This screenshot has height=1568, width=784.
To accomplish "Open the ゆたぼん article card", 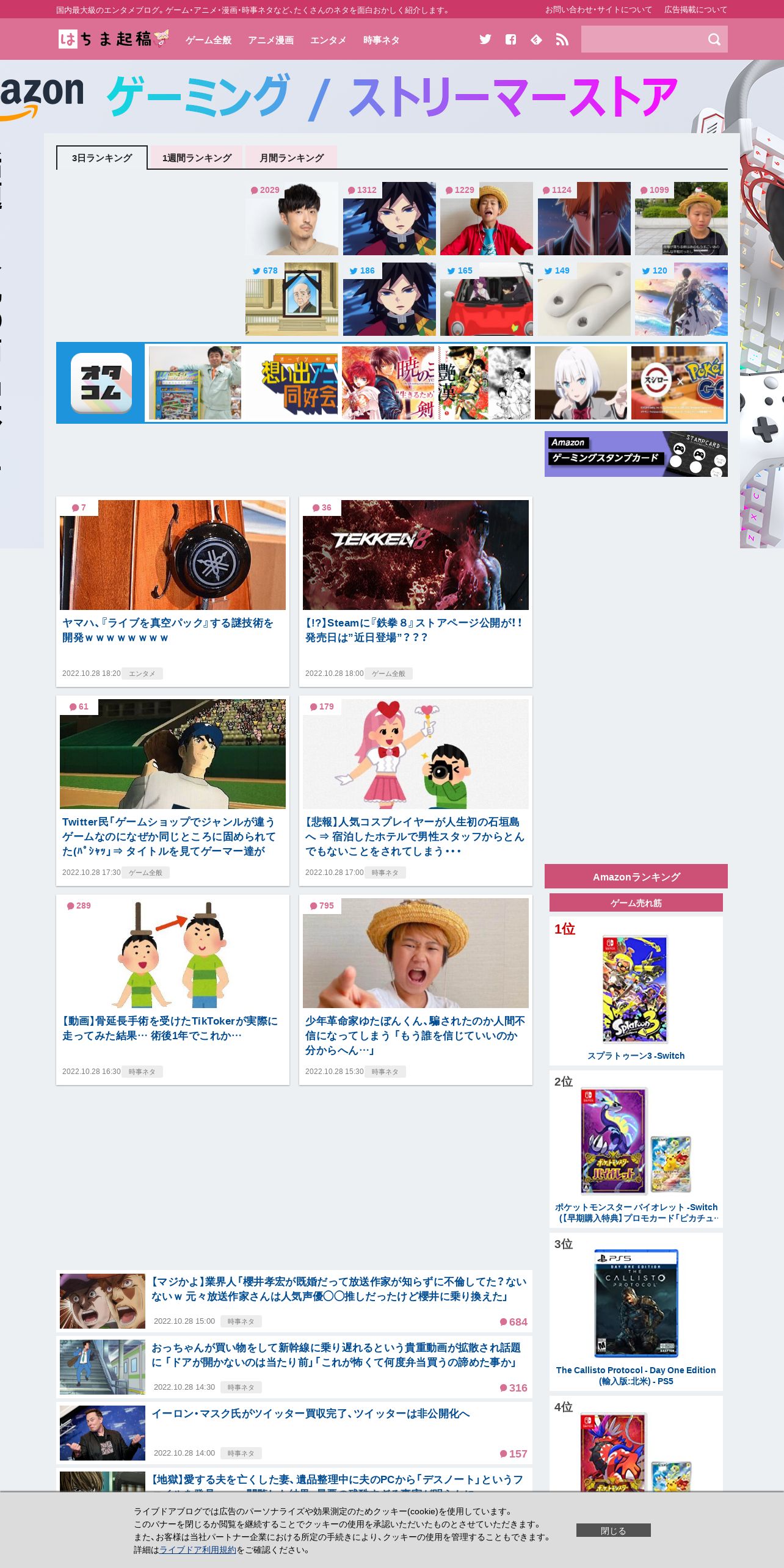I will click(x=416, y=989).
